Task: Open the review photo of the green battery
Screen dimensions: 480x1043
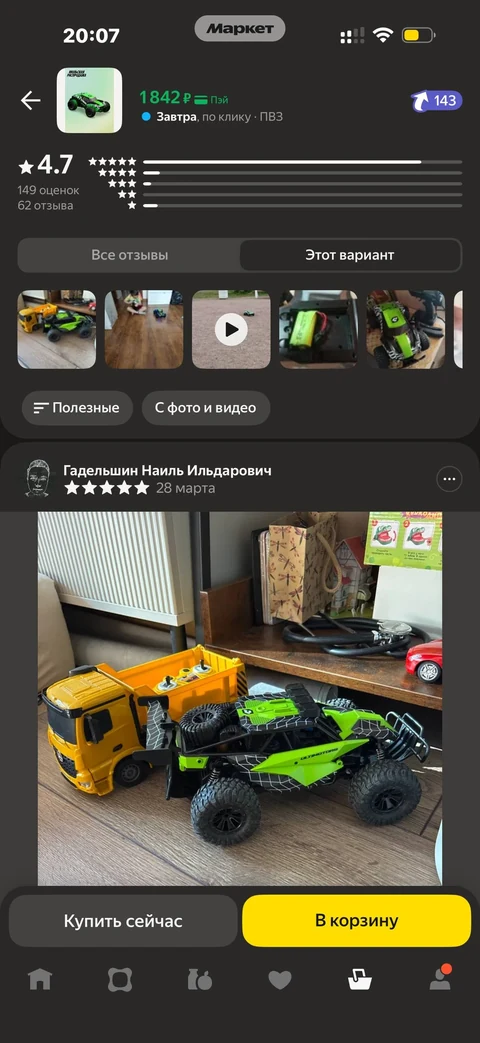Action: pos(318,329)
